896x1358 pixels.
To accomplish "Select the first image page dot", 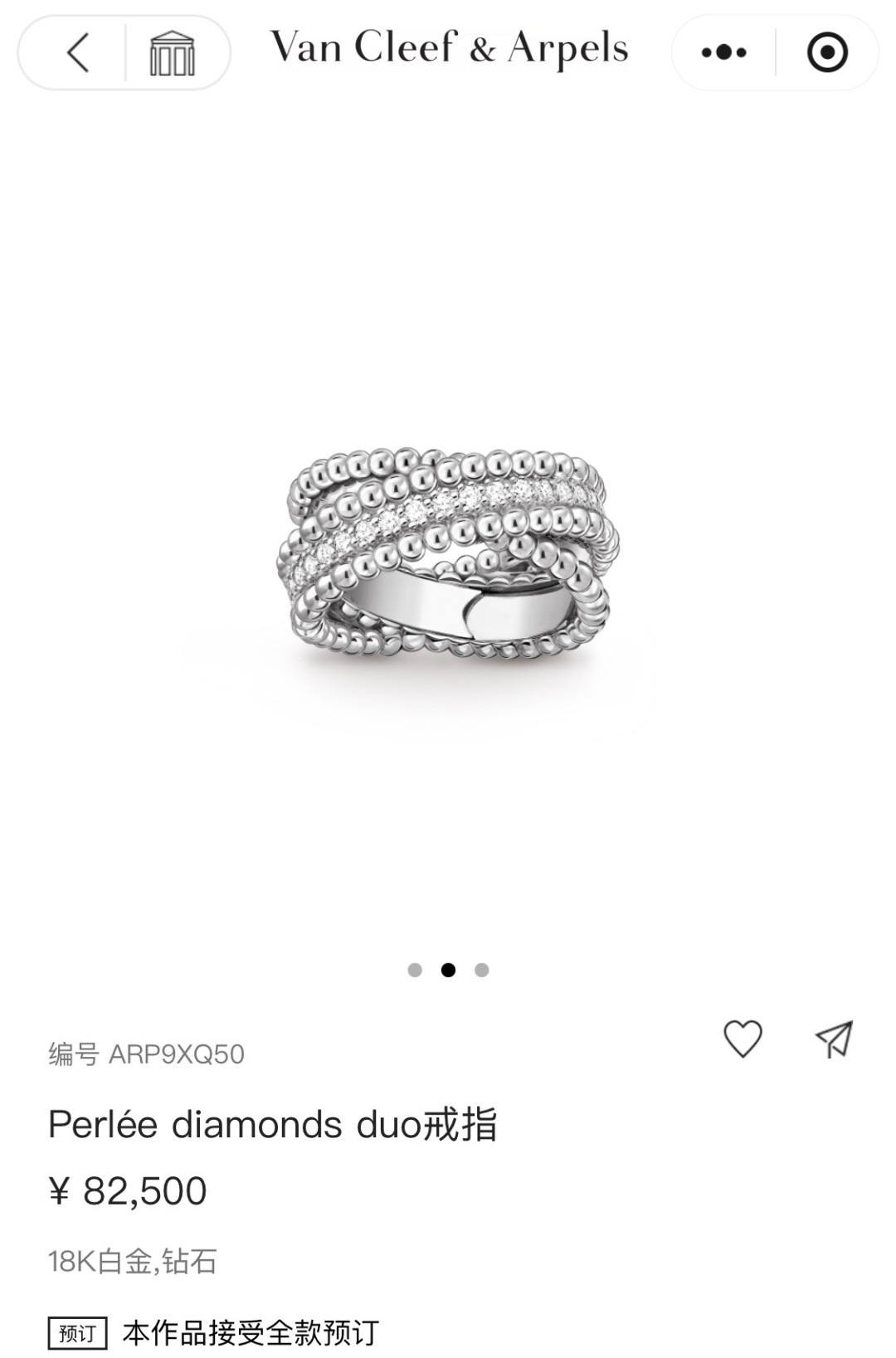I will coord(415,970).
